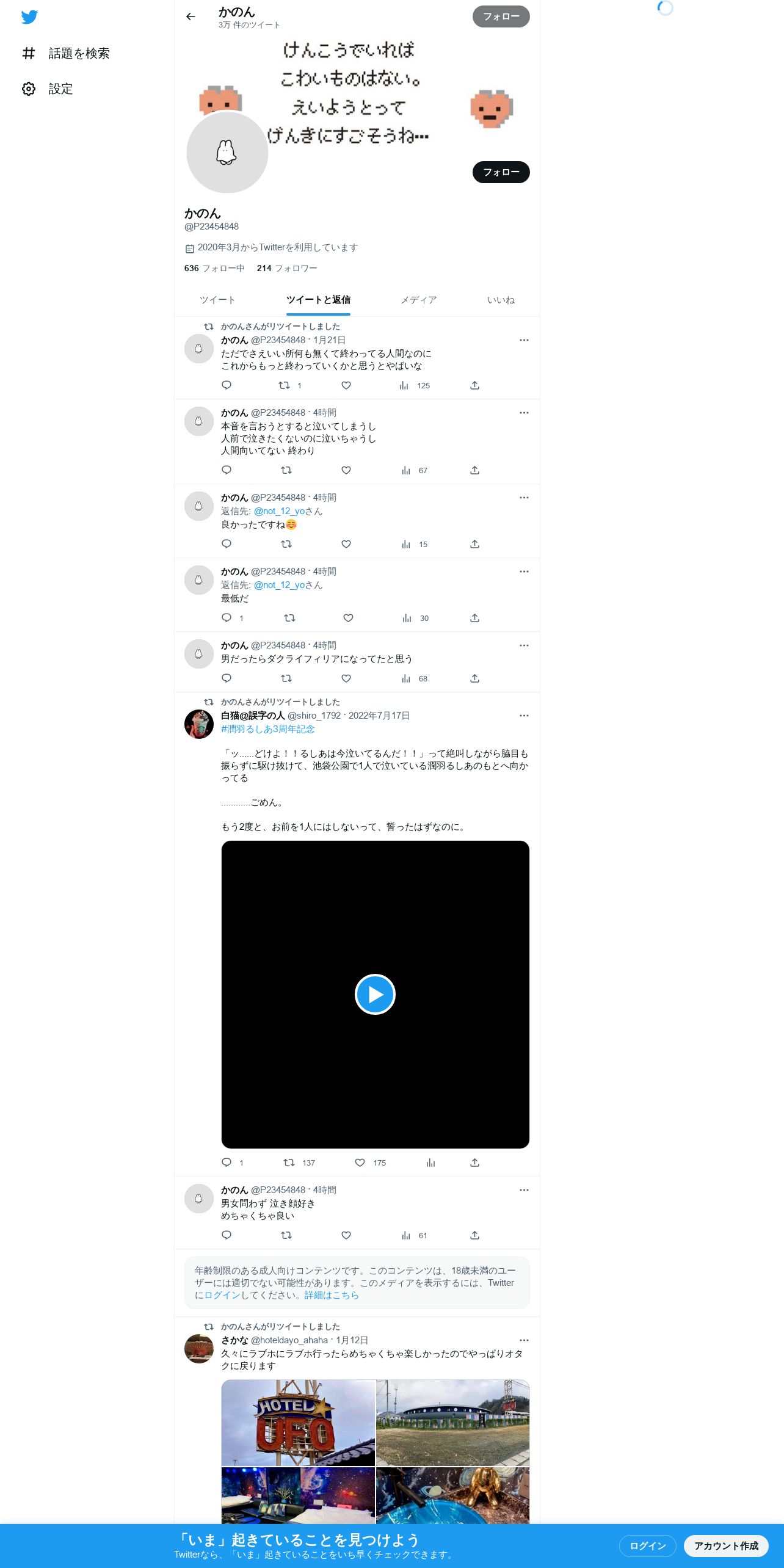View the 214 フォロワー list
This screenshot has width=784, height=1568.
coord(287,268)
